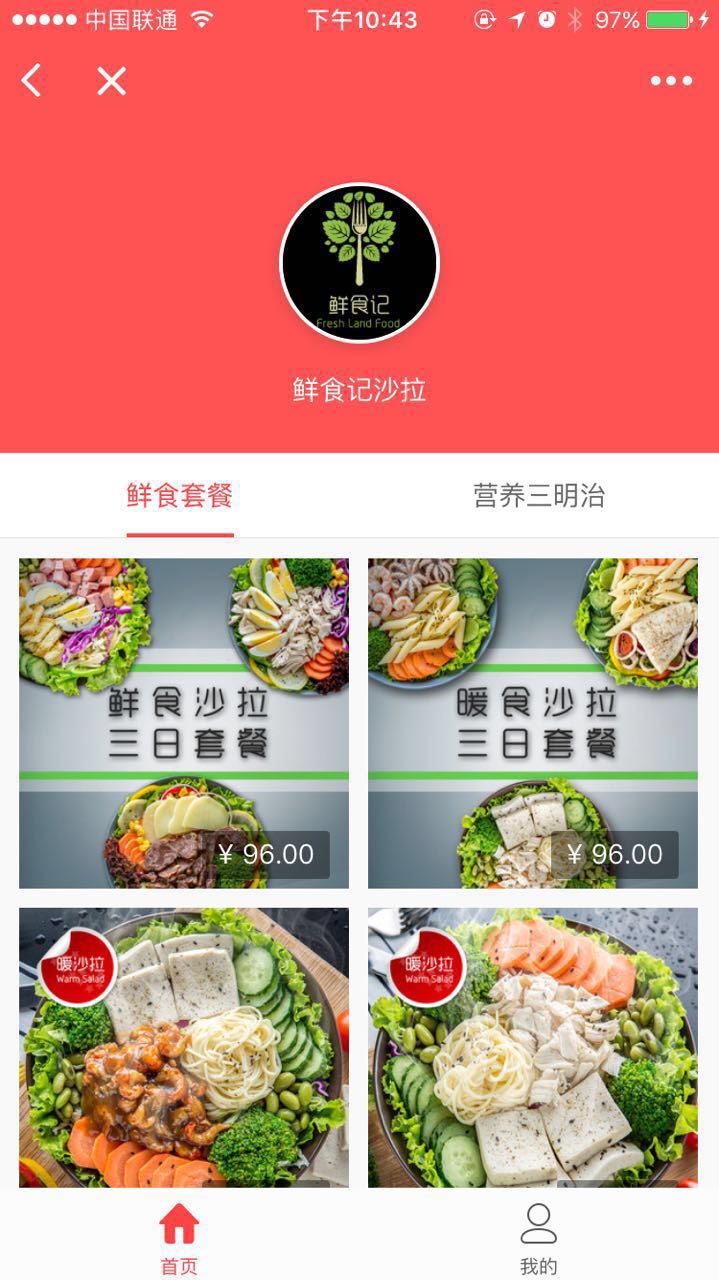Switch to the 鲜食套餐 tab

click(x=180, y=496)
